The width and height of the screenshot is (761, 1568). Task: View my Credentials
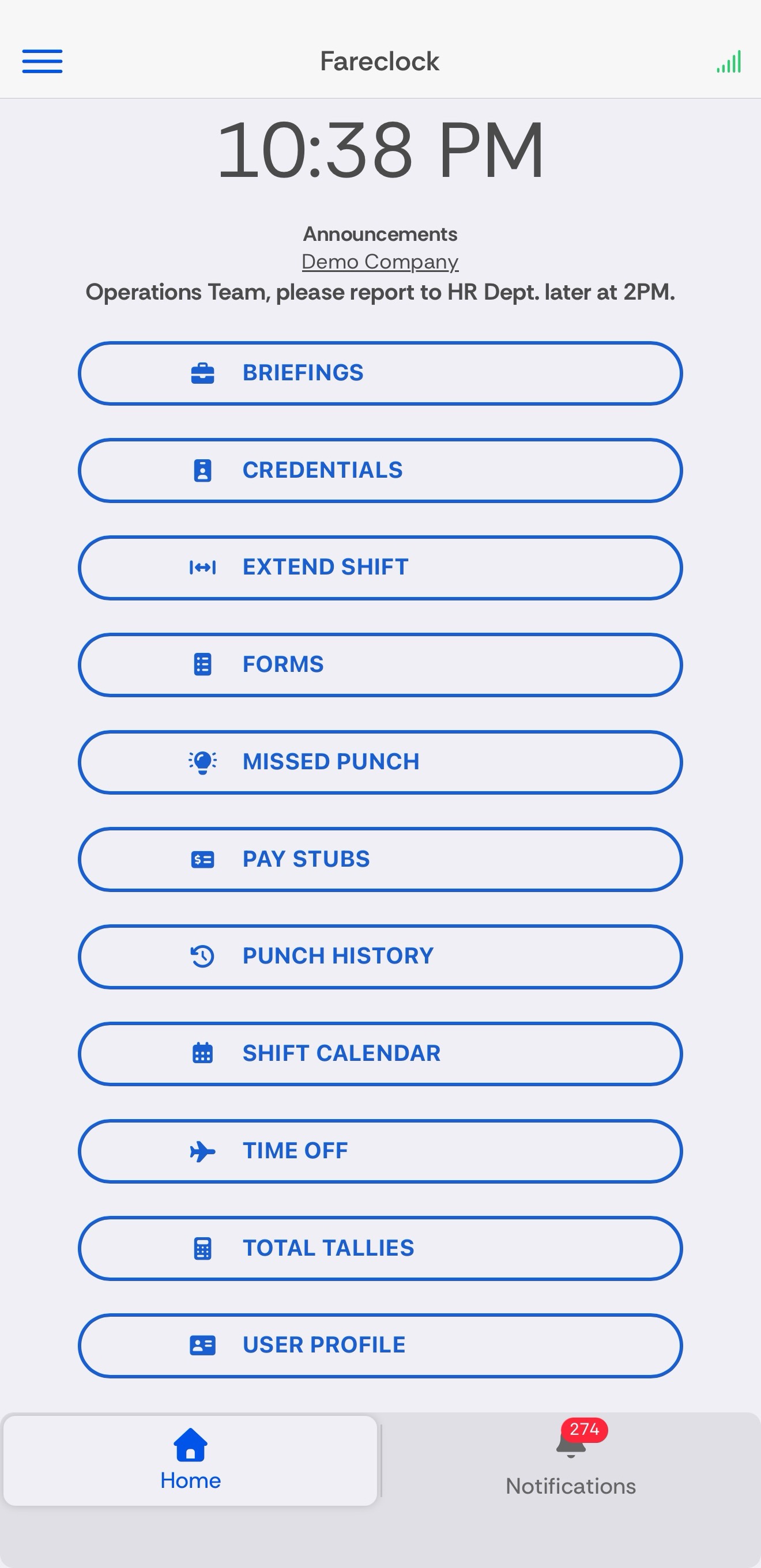(380, 471)
